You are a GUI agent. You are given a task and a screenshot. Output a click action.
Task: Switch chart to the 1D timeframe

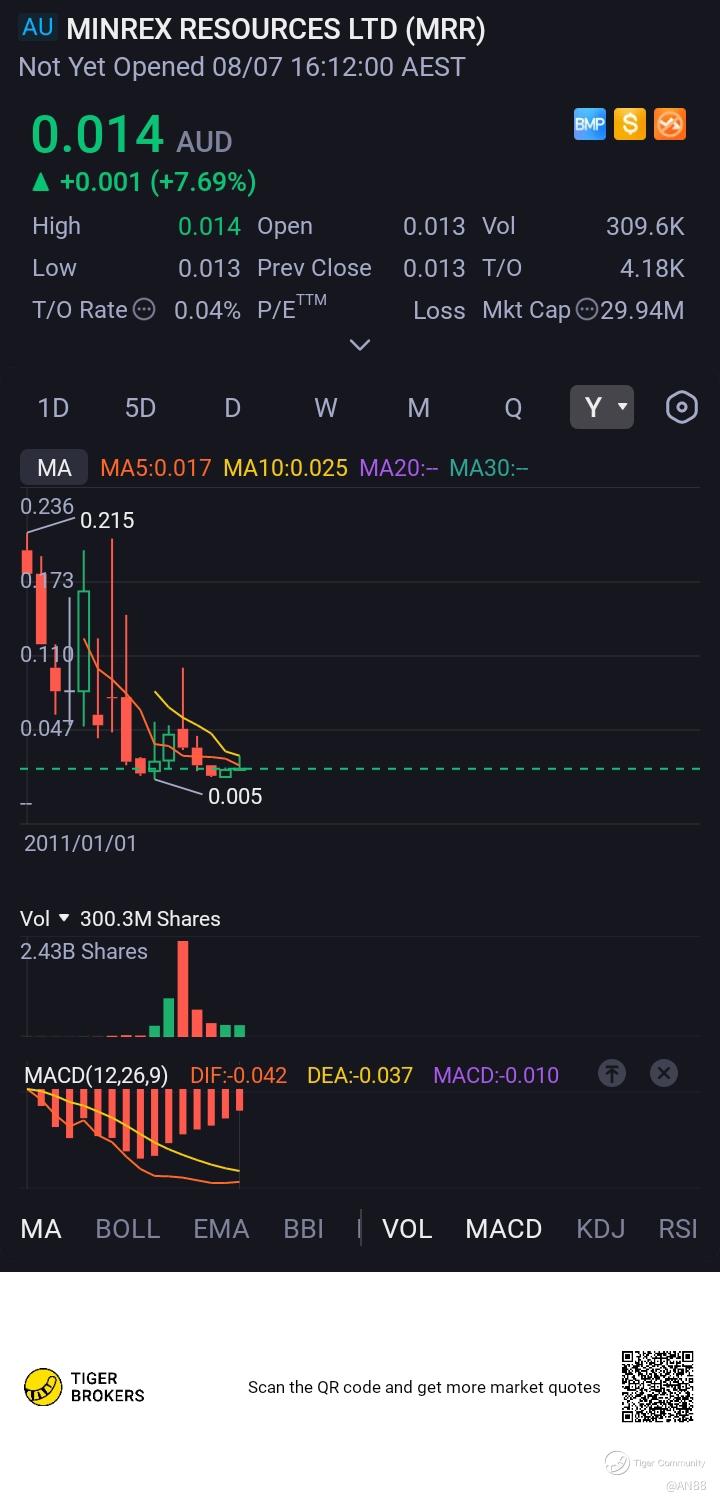click(x=53, y=408)
